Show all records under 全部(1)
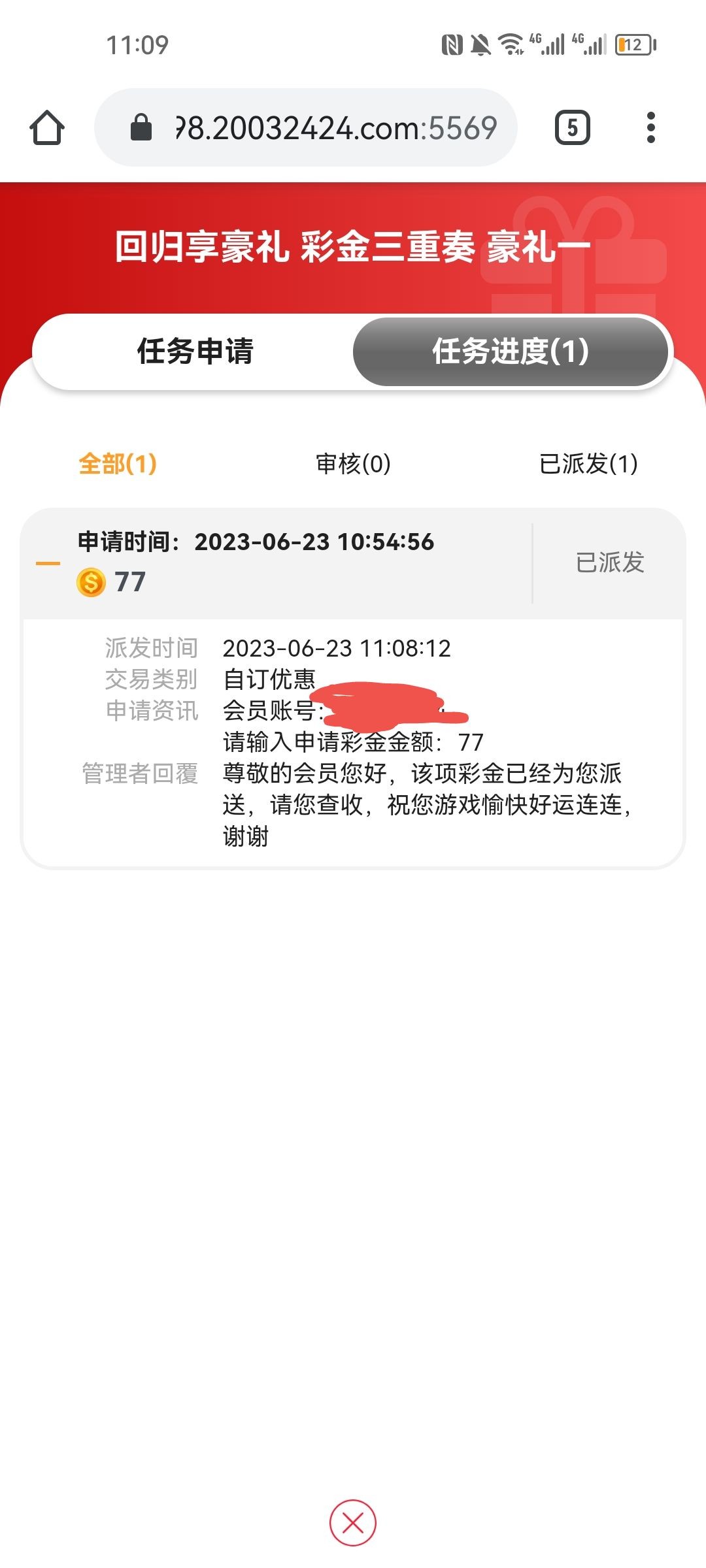Screen dimensions: 706x1568 (x=118, y=464)
